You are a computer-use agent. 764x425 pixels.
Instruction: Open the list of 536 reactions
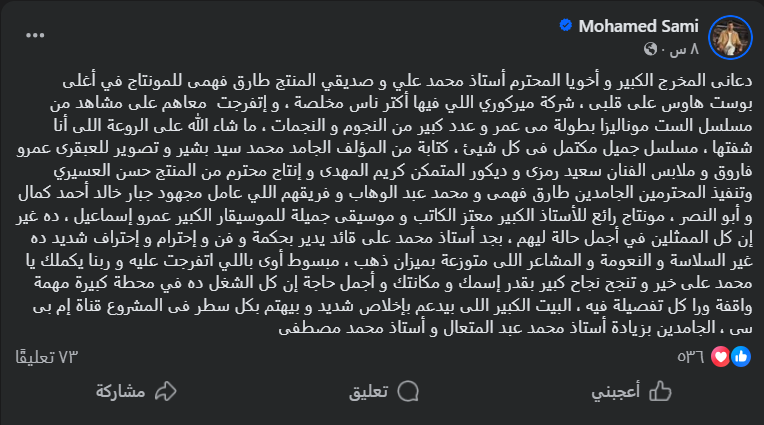click(714, 356)
